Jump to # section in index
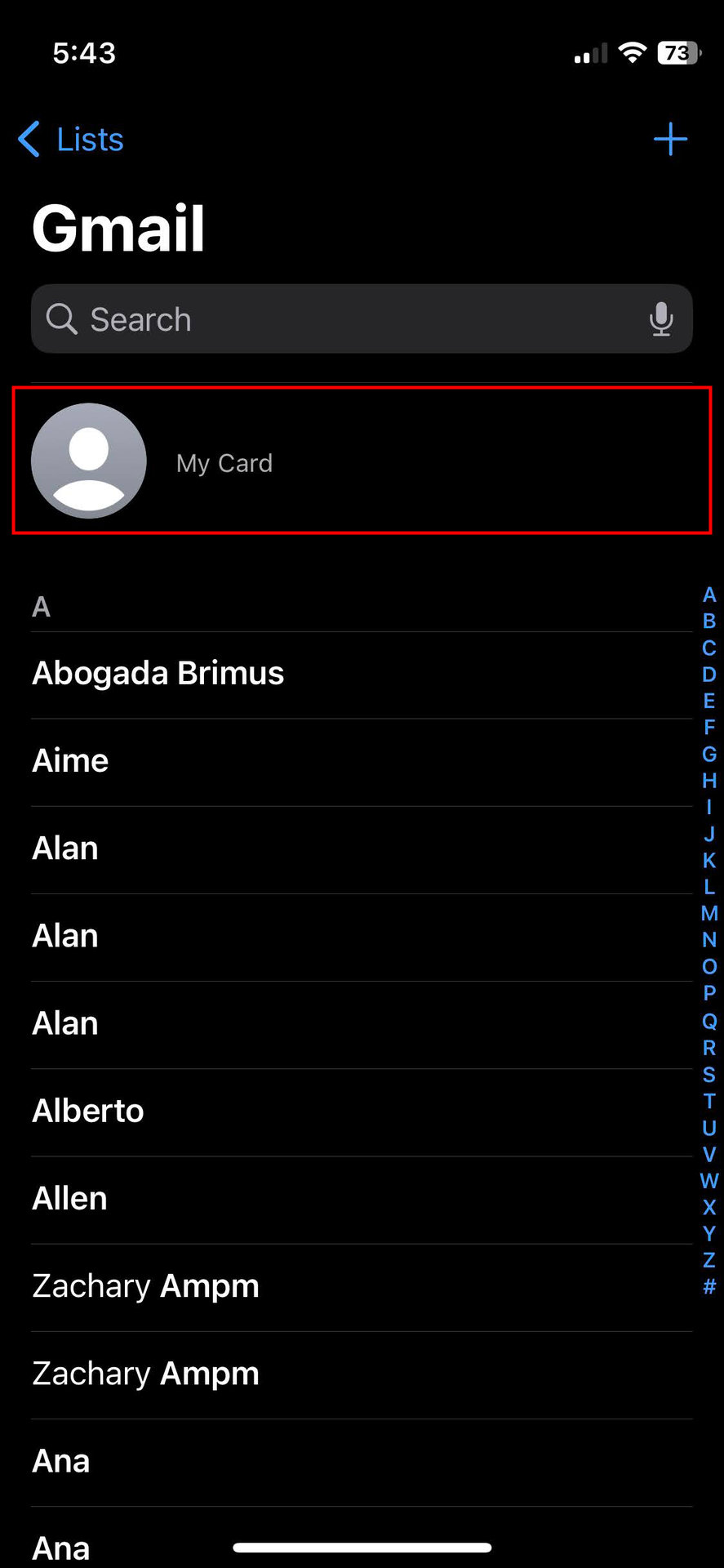This screenshot has width=724, height=1568. [709, 1287]
